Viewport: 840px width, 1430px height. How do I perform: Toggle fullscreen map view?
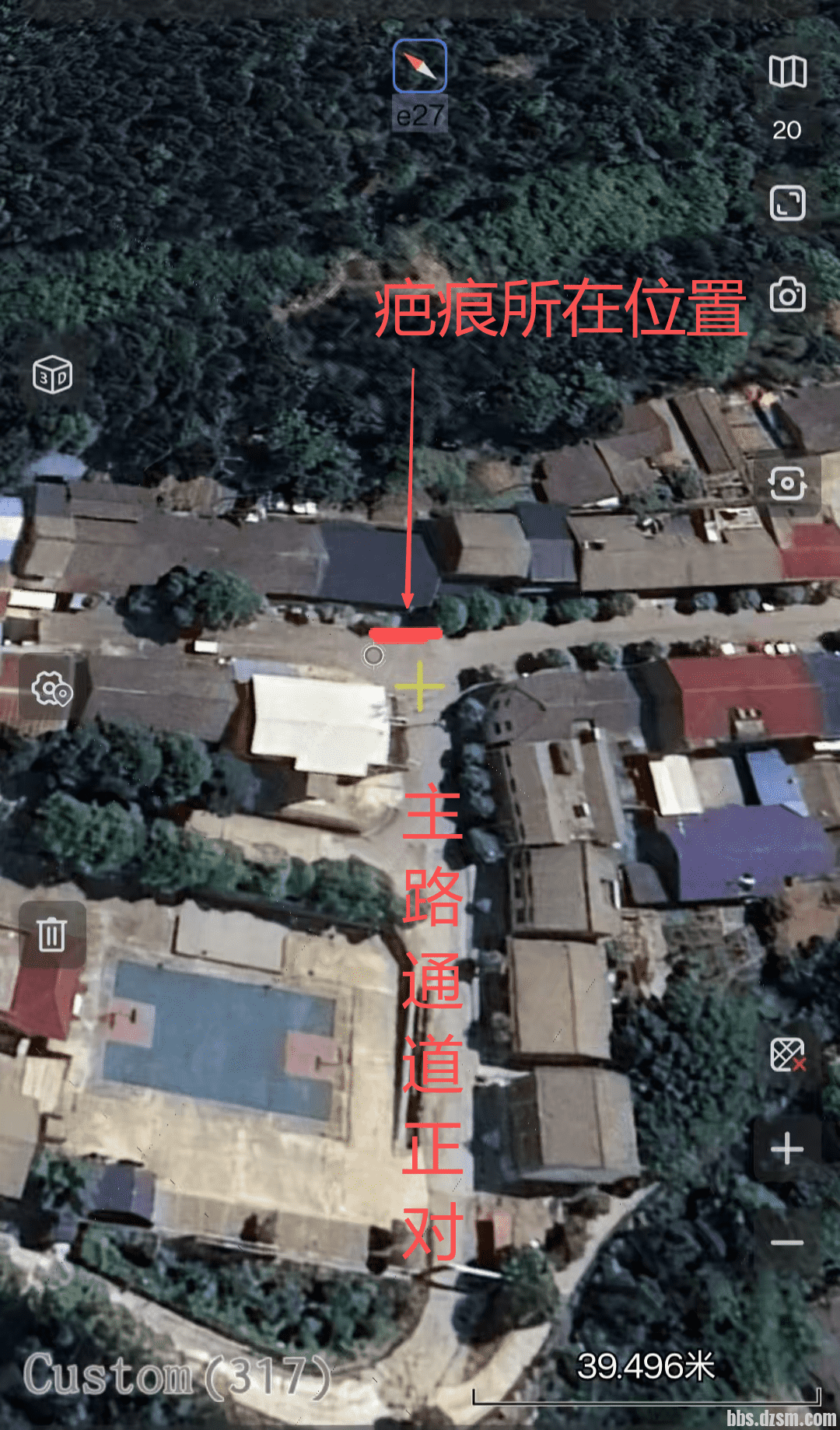(x=787, y=204)
